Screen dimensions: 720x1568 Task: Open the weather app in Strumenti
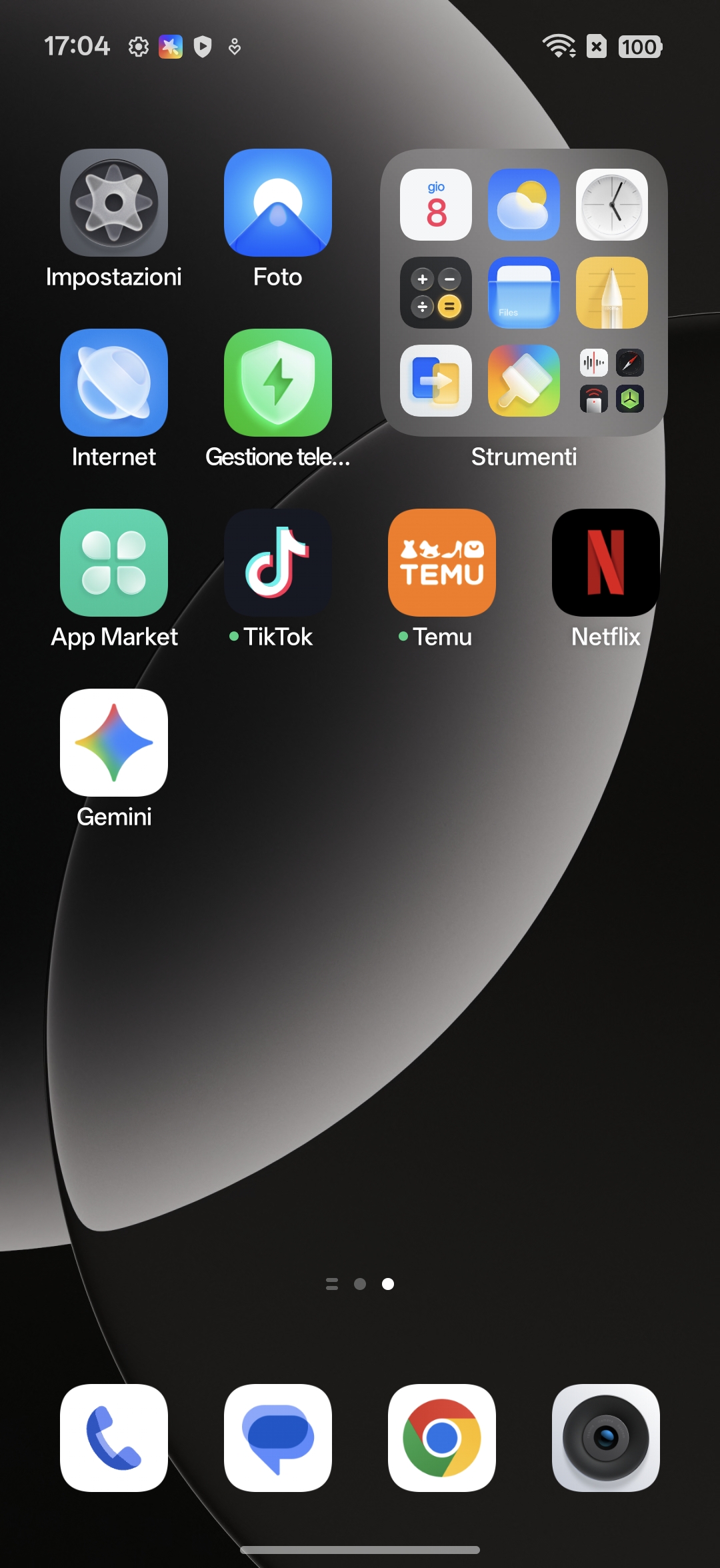pyautogui.click(x=524, y=205)
